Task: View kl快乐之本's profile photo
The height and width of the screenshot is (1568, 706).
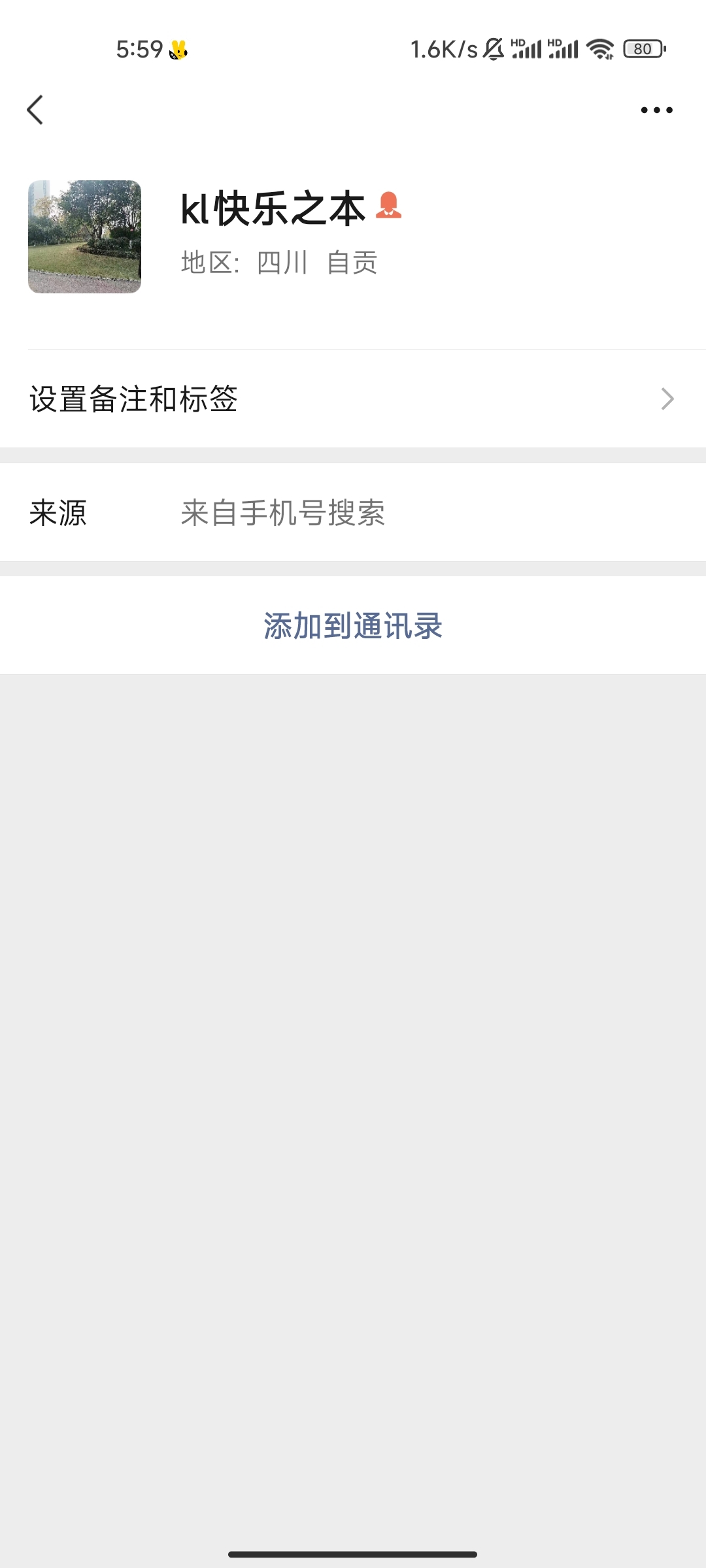Action: point(84,237)
